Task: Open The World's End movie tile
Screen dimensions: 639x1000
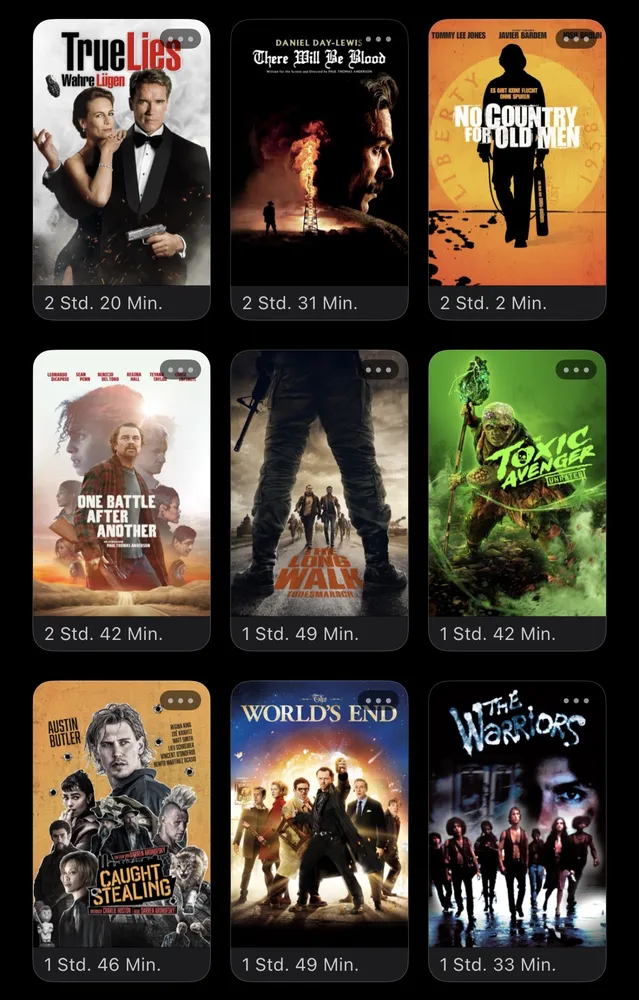Action: [x=319, y=830]
